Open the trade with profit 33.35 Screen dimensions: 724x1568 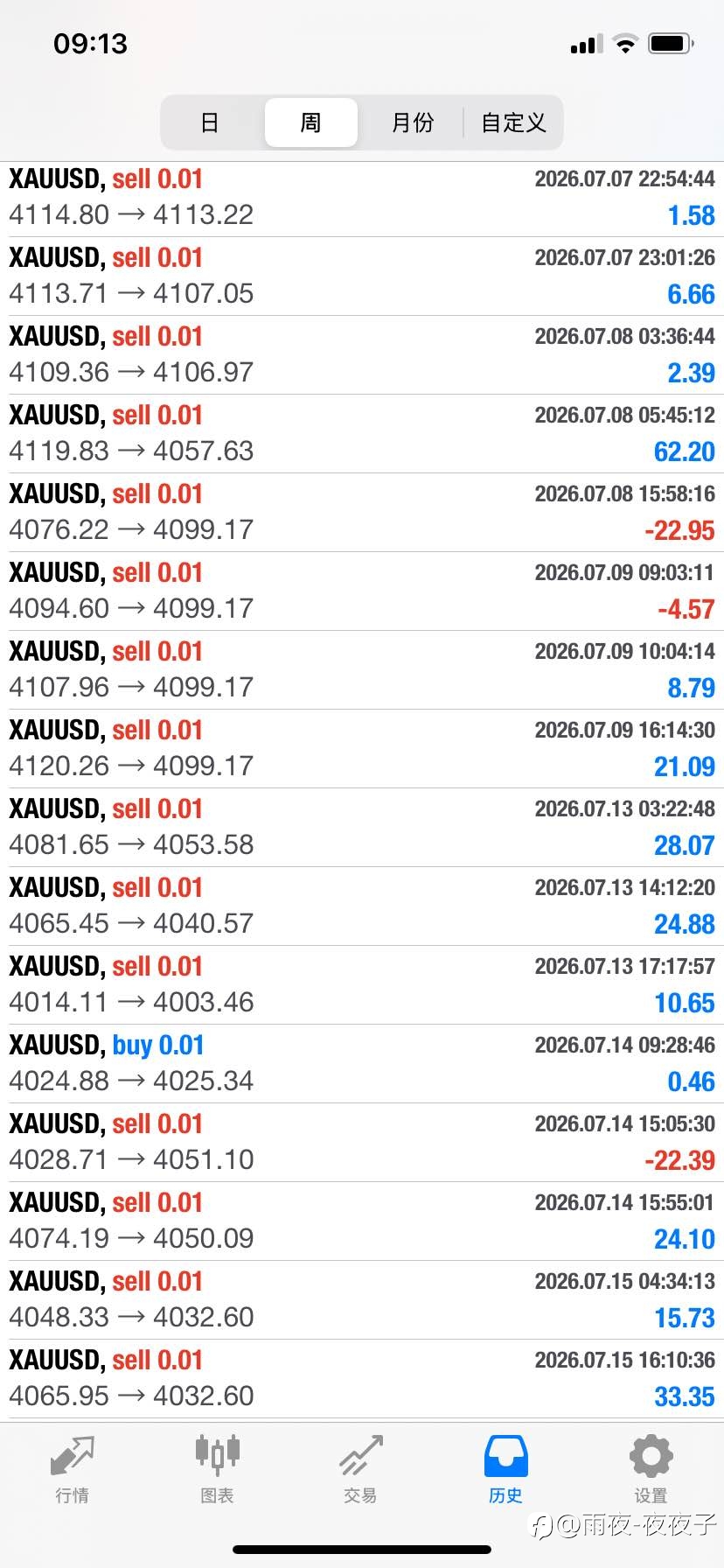point(362,1379)
